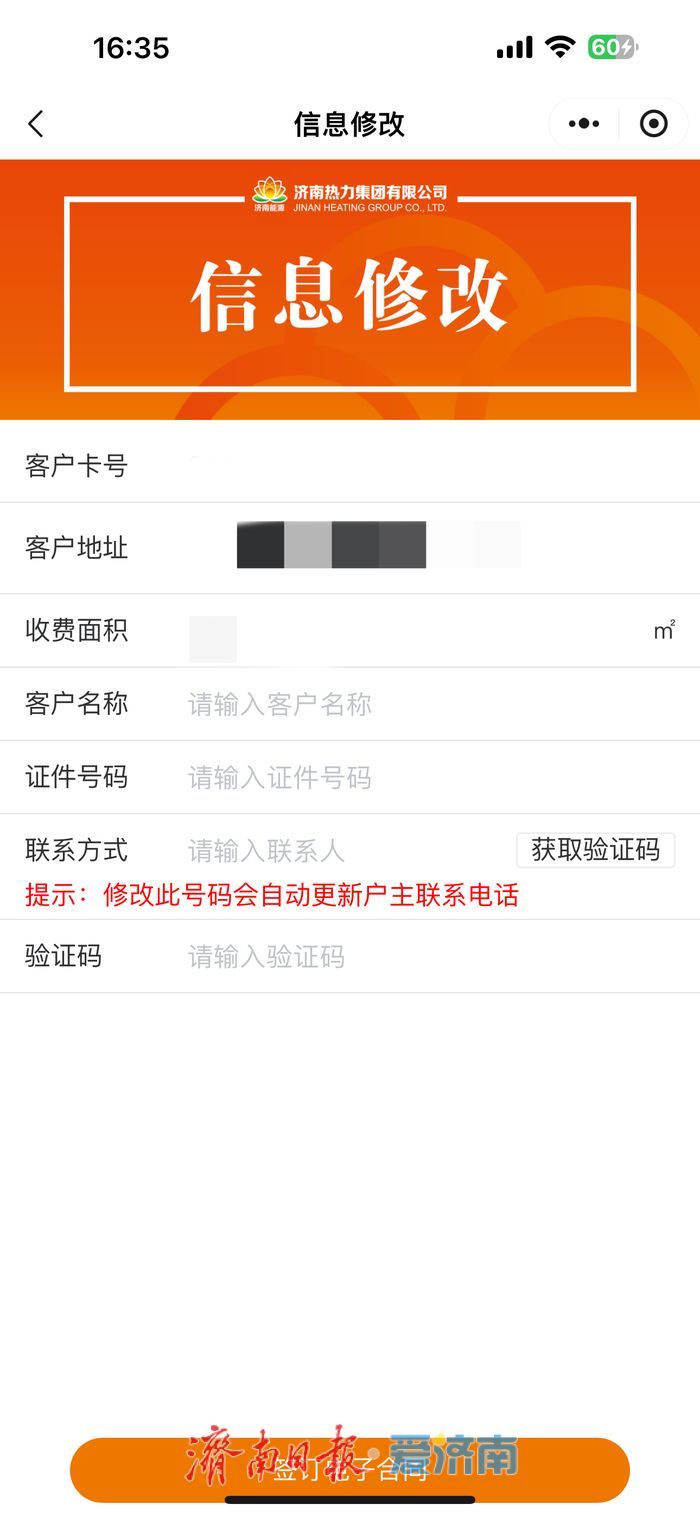Go back using the top-left arrow
Screen dimensions: 700x1517
tap(36, 124)
